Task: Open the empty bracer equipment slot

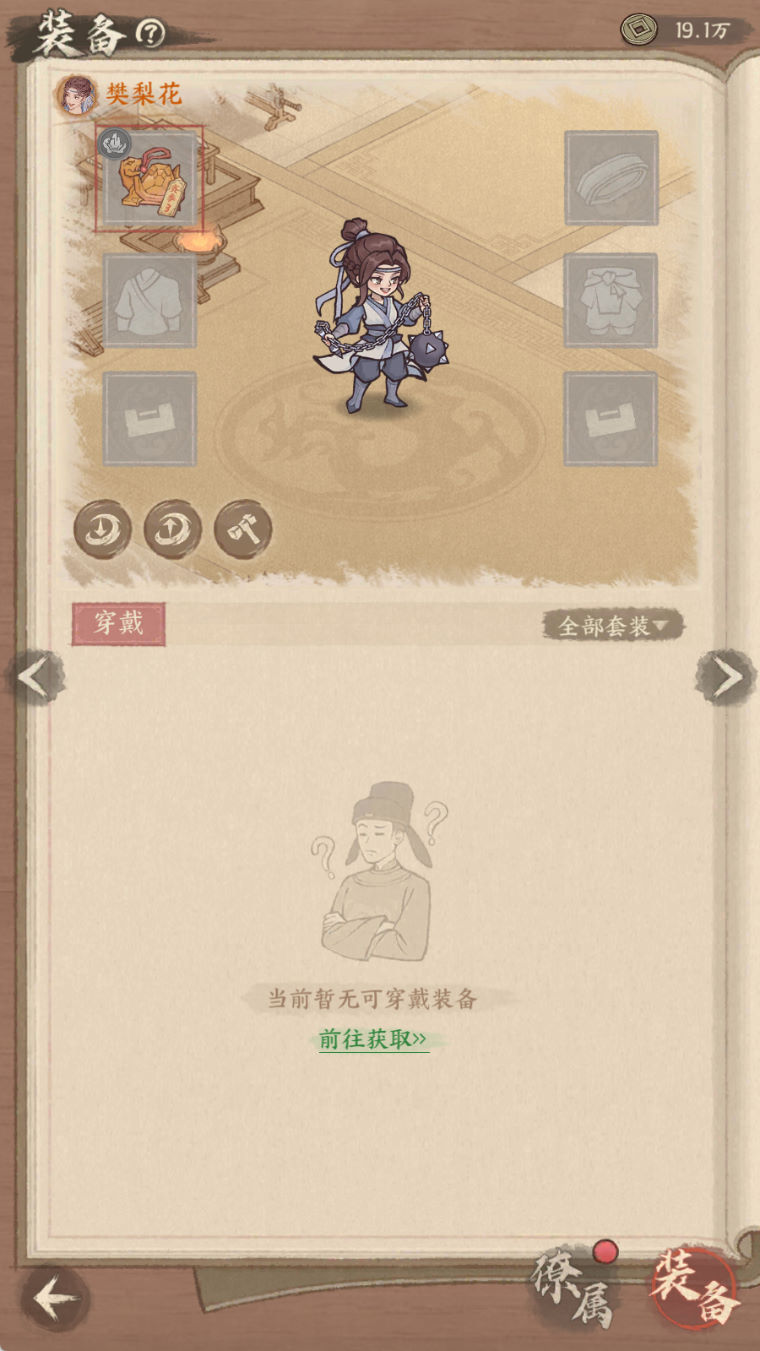Action: (x=611, y=178)
